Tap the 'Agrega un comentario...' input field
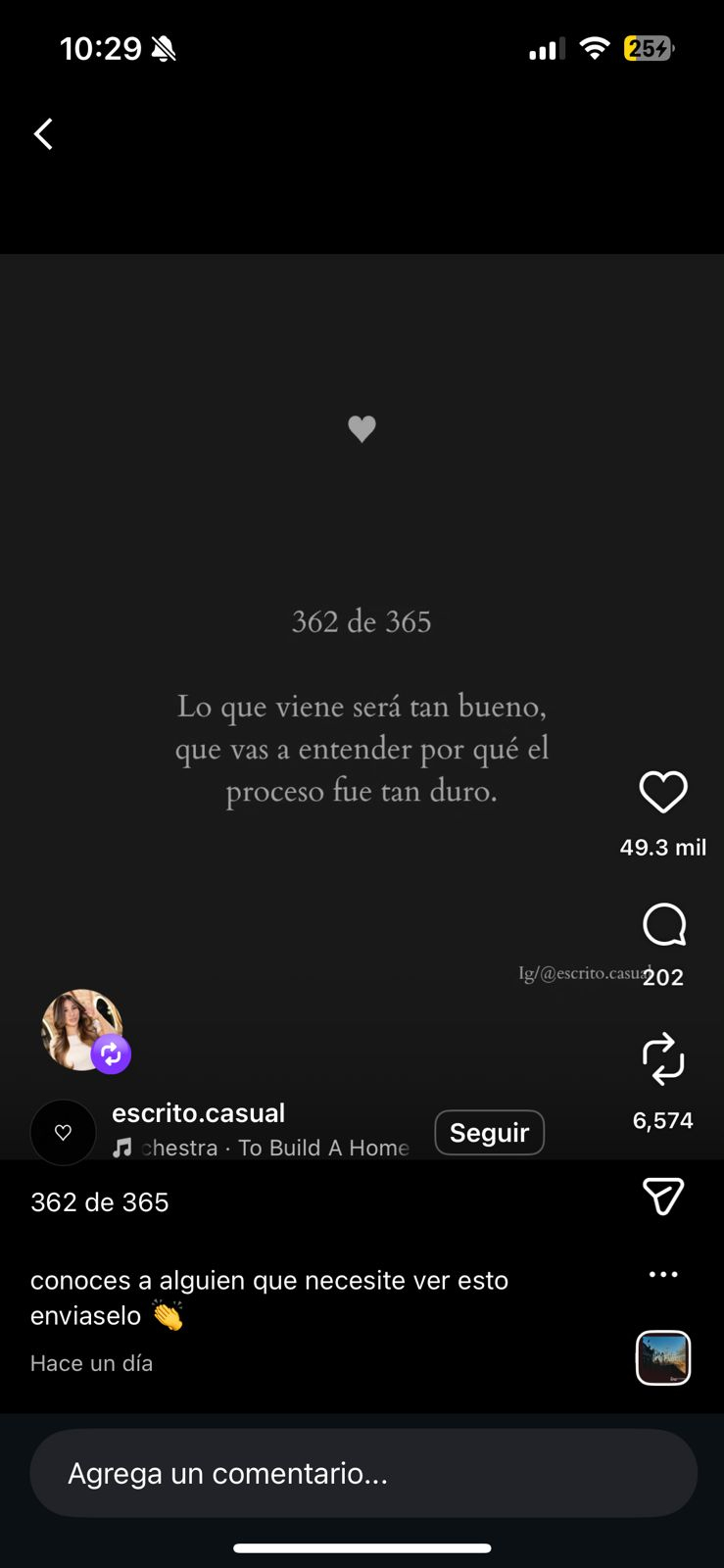Image resolution: width=724 pixels, height=1568 pixels. 362,1472
